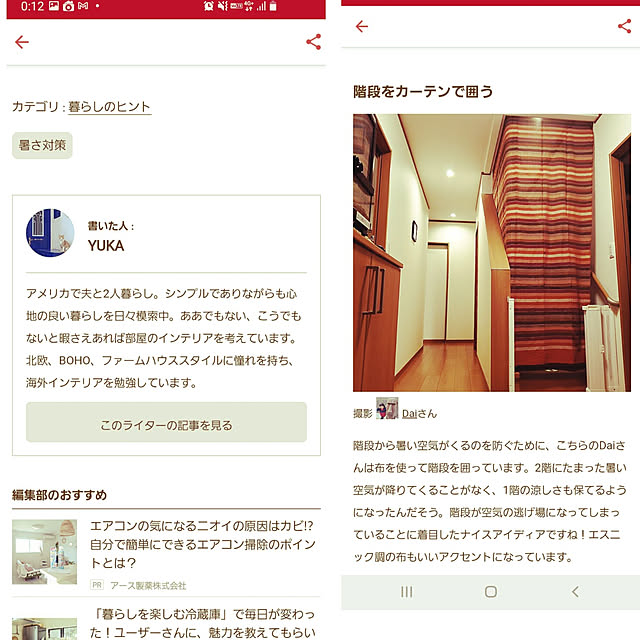The image size is (640, 640).
Task: Open the system recent apps button
Action: click(x=406, y=592)
